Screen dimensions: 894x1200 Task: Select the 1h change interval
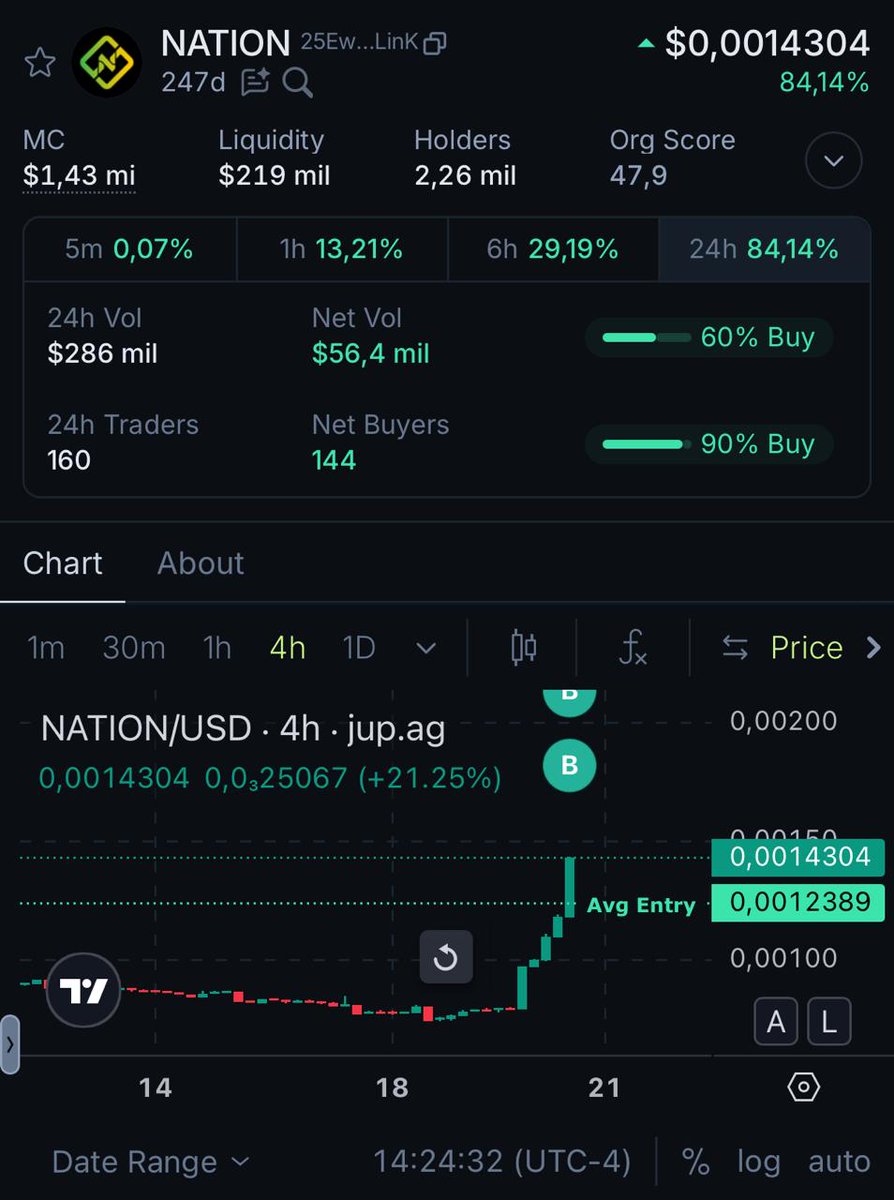pyautogui.click(x=342, y=249)
